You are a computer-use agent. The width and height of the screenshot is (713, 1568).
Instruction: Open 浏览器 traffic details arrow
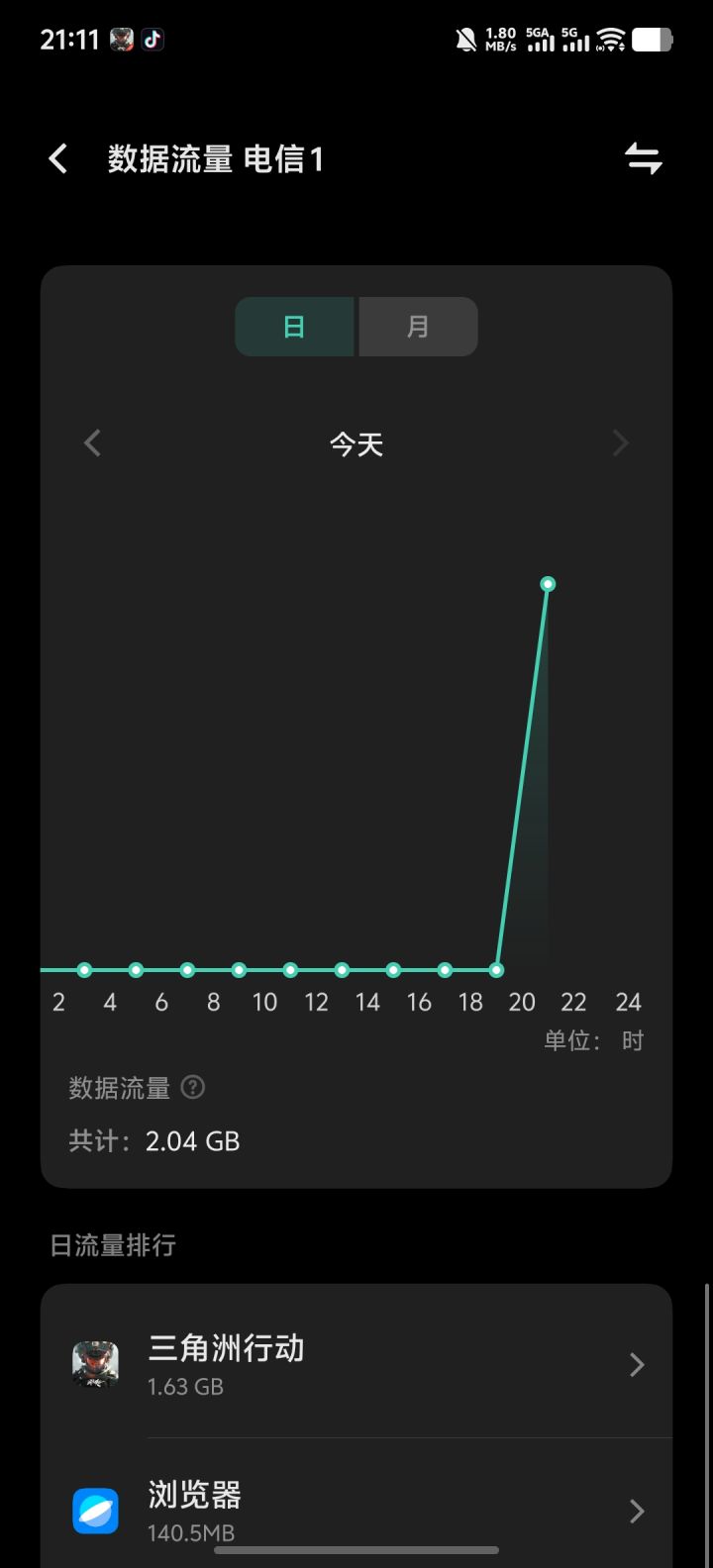tap(636, 1512)
